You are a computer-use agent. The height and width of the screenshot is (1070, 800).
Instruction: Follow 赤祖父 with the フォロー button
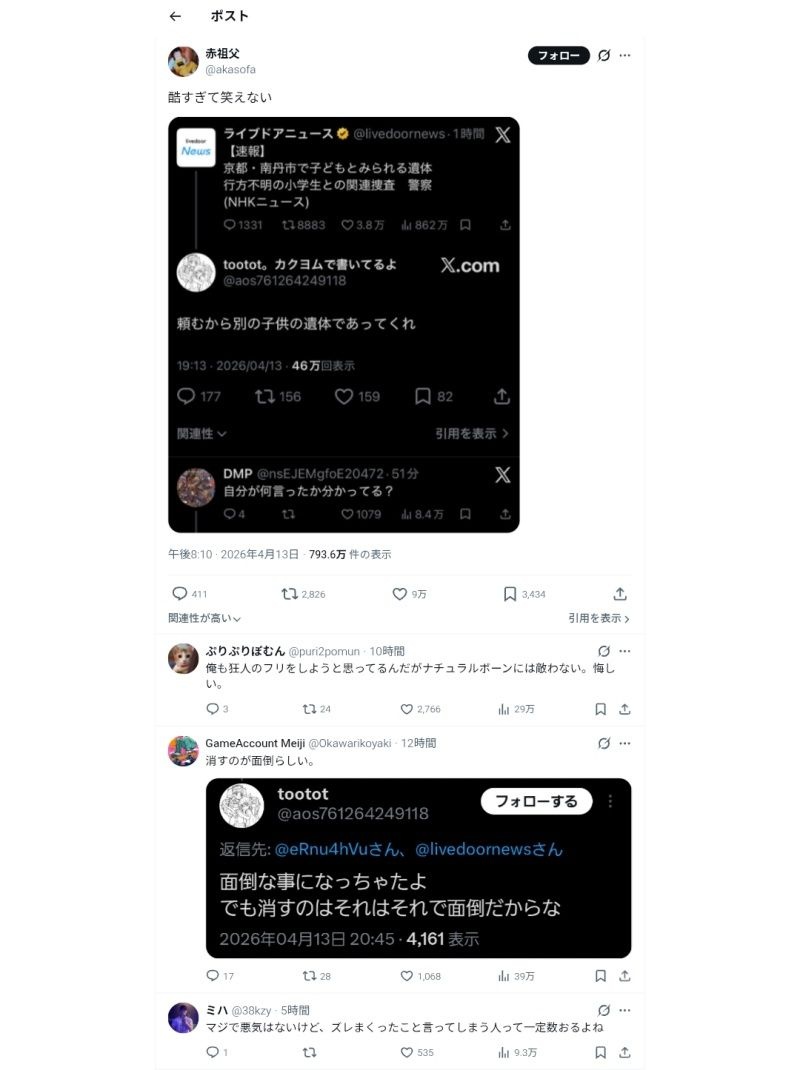[x=558, y=56]
